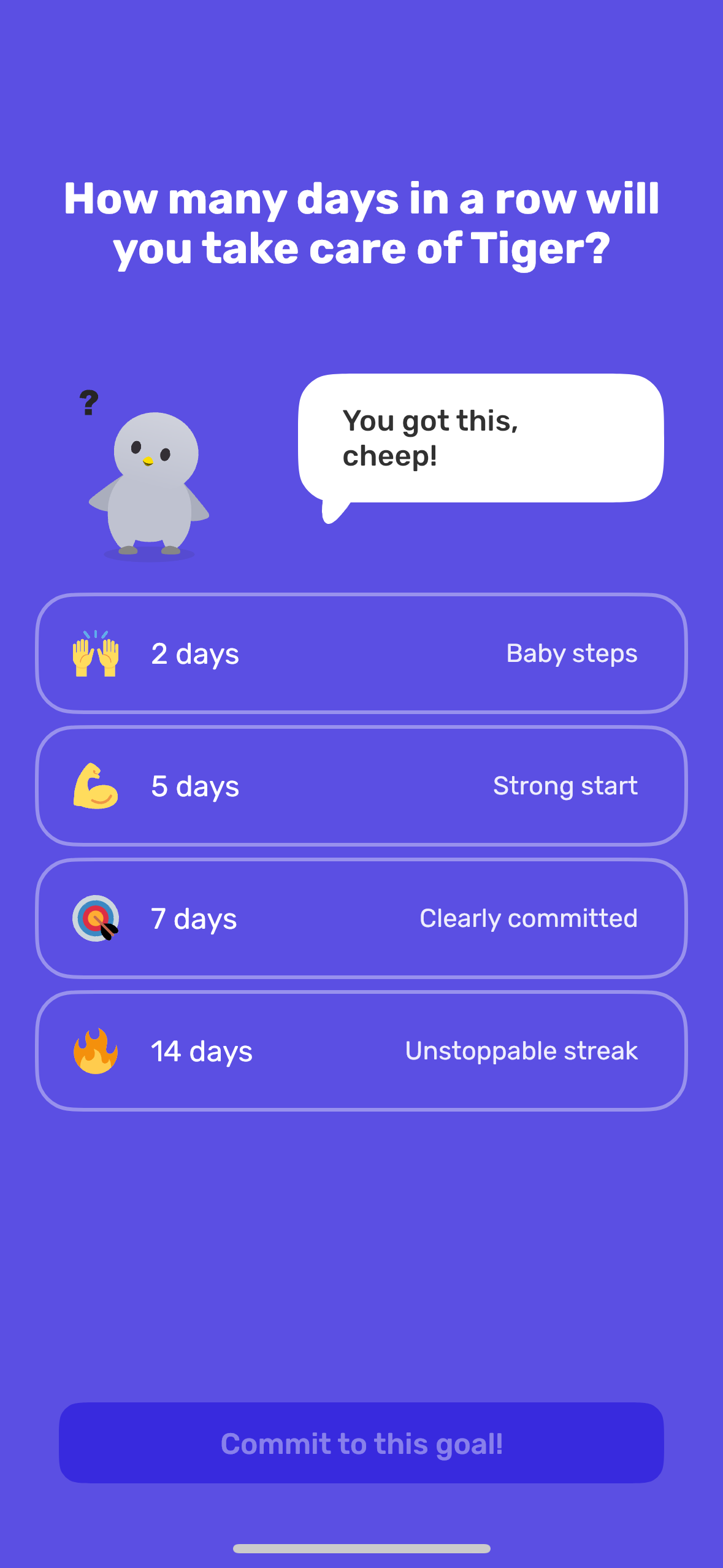Viewport: 723px width, 1568px height.
Task: Tap the target emoji beside 7 days
Action: (95, 918)
